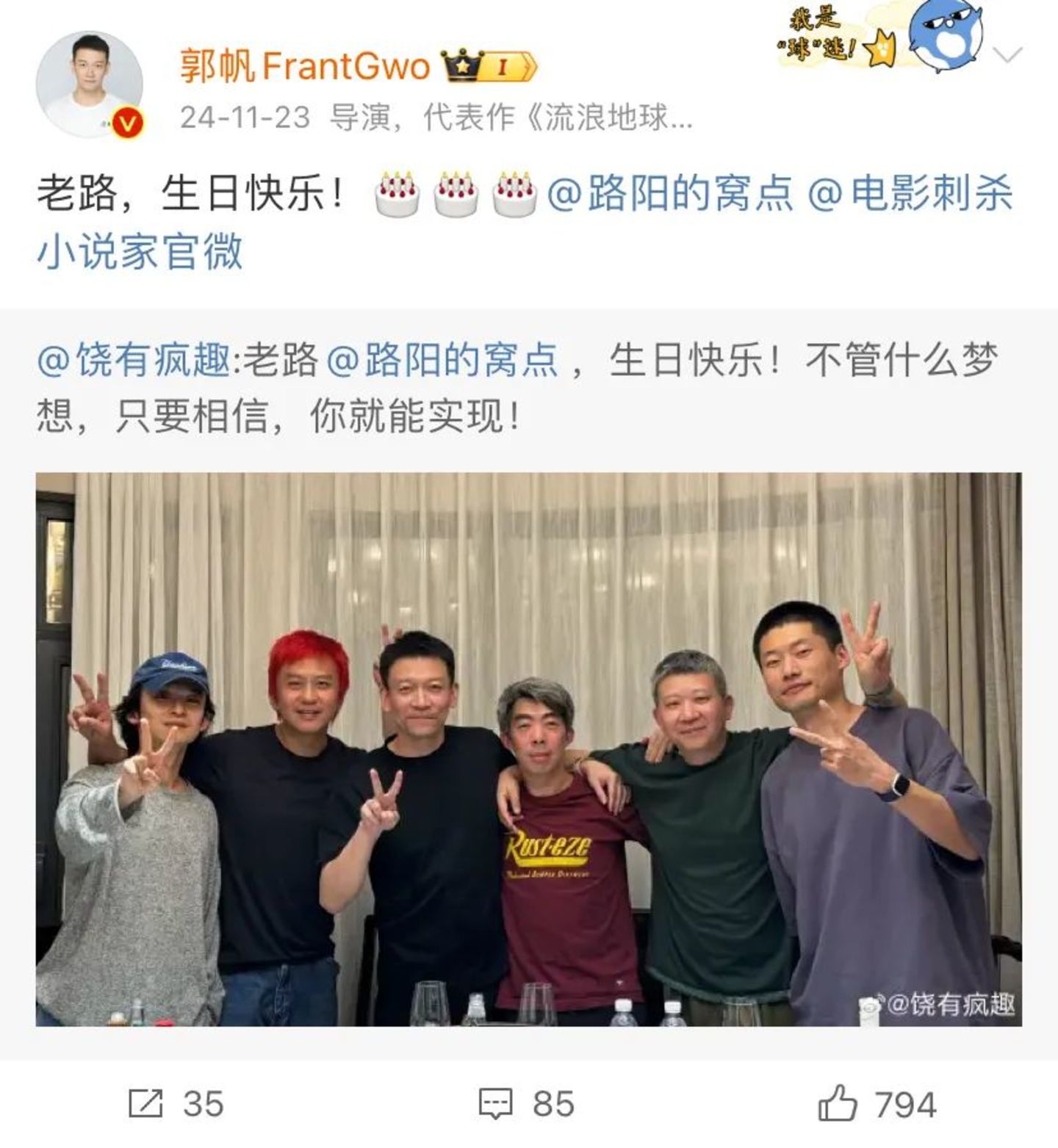Open the 85 comments on this post
Image resolution: width=1058 pixels, height=1148 pixels.
click(526, 1103)
